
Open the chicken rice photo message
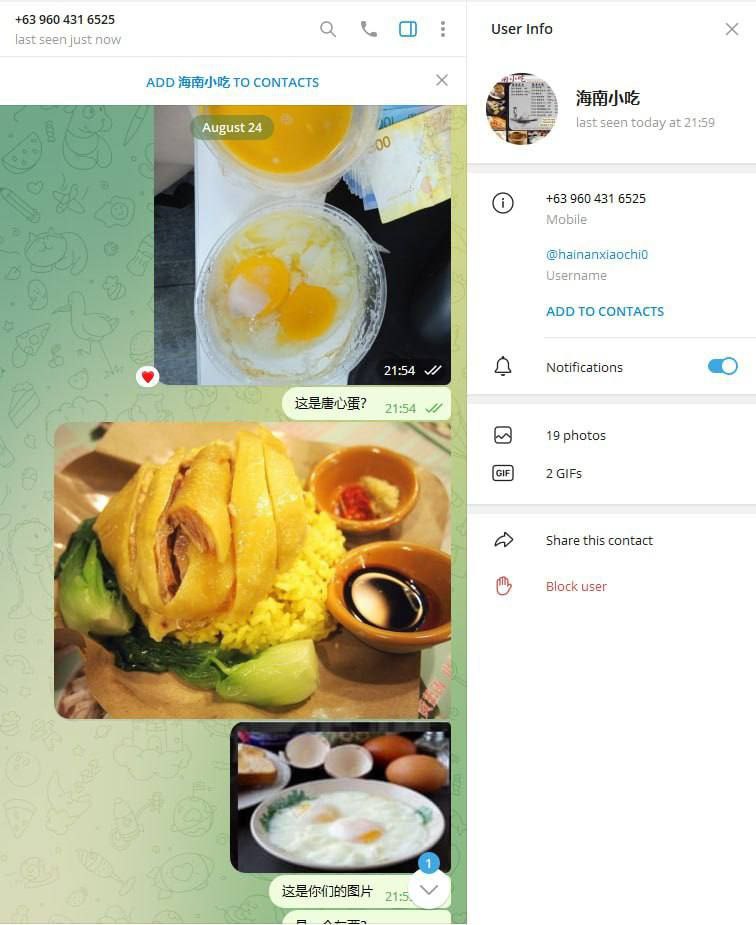point(252,570)
